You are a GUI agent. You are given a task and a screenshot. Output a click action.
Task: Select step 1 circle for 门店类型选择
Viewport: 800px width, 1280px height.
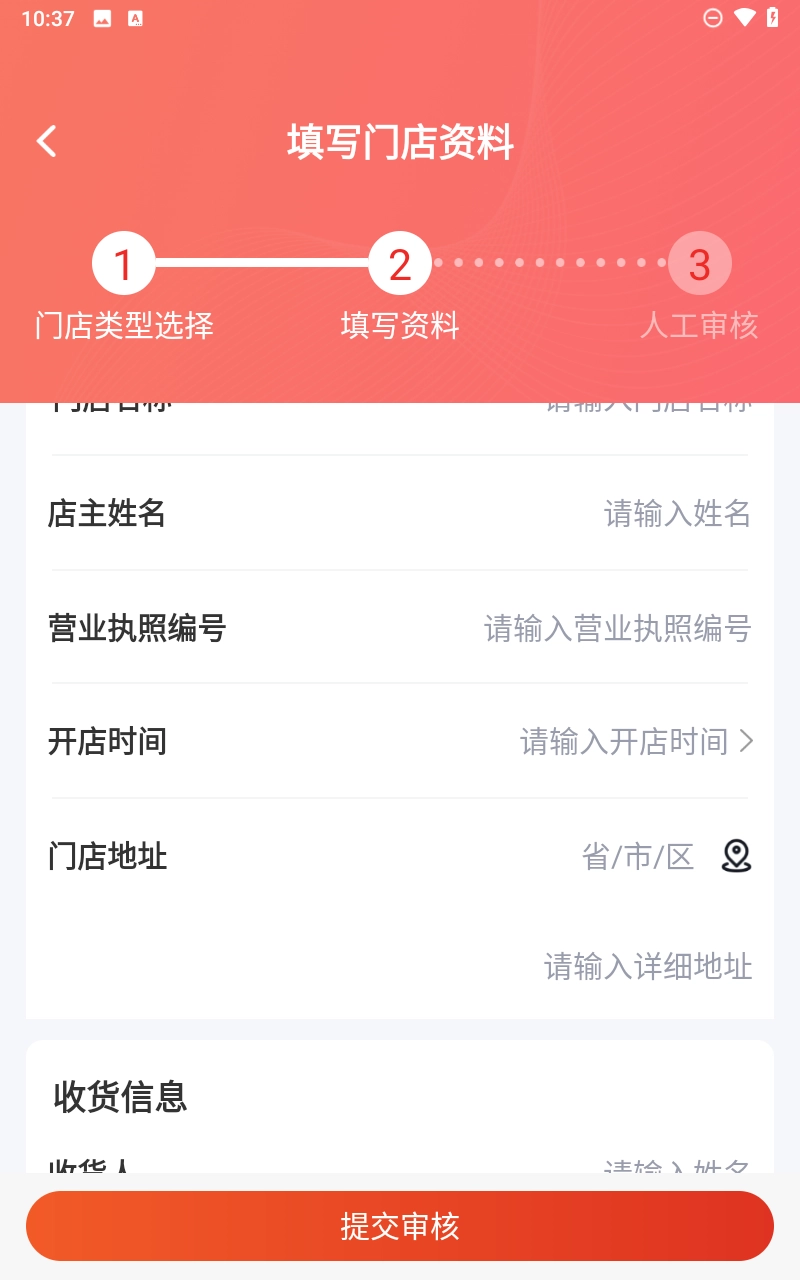[x=123, y=263]
